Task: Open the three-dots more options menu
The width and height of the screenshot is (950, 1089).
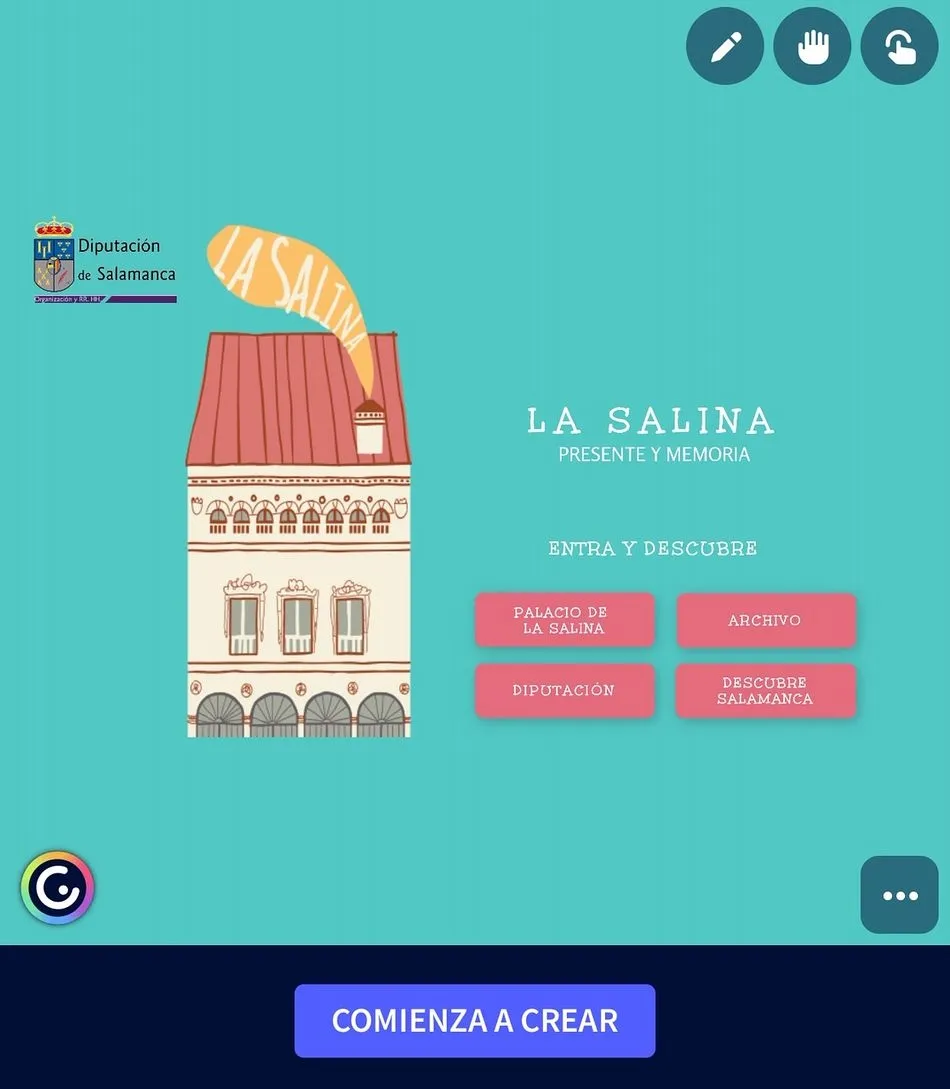Action: [899, 895]
